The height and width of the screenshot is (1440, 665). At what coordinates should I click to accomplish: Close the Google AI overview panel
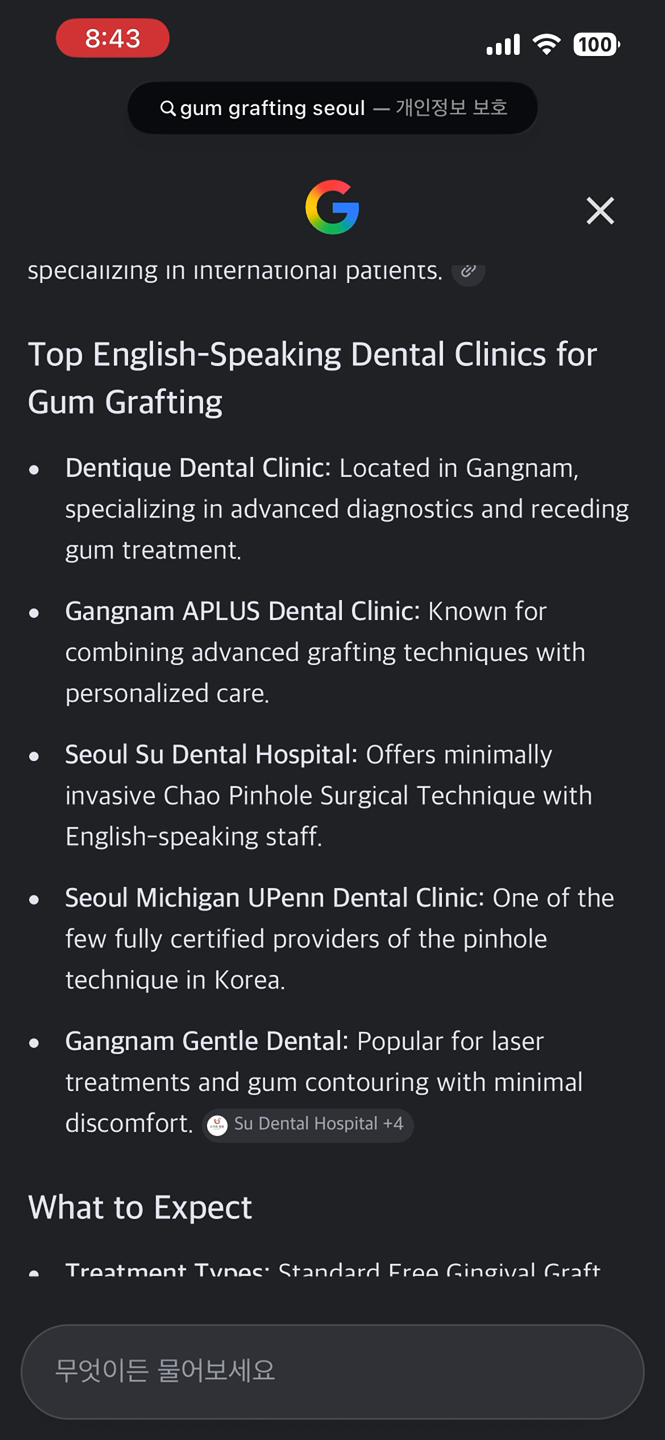point(600,211)
